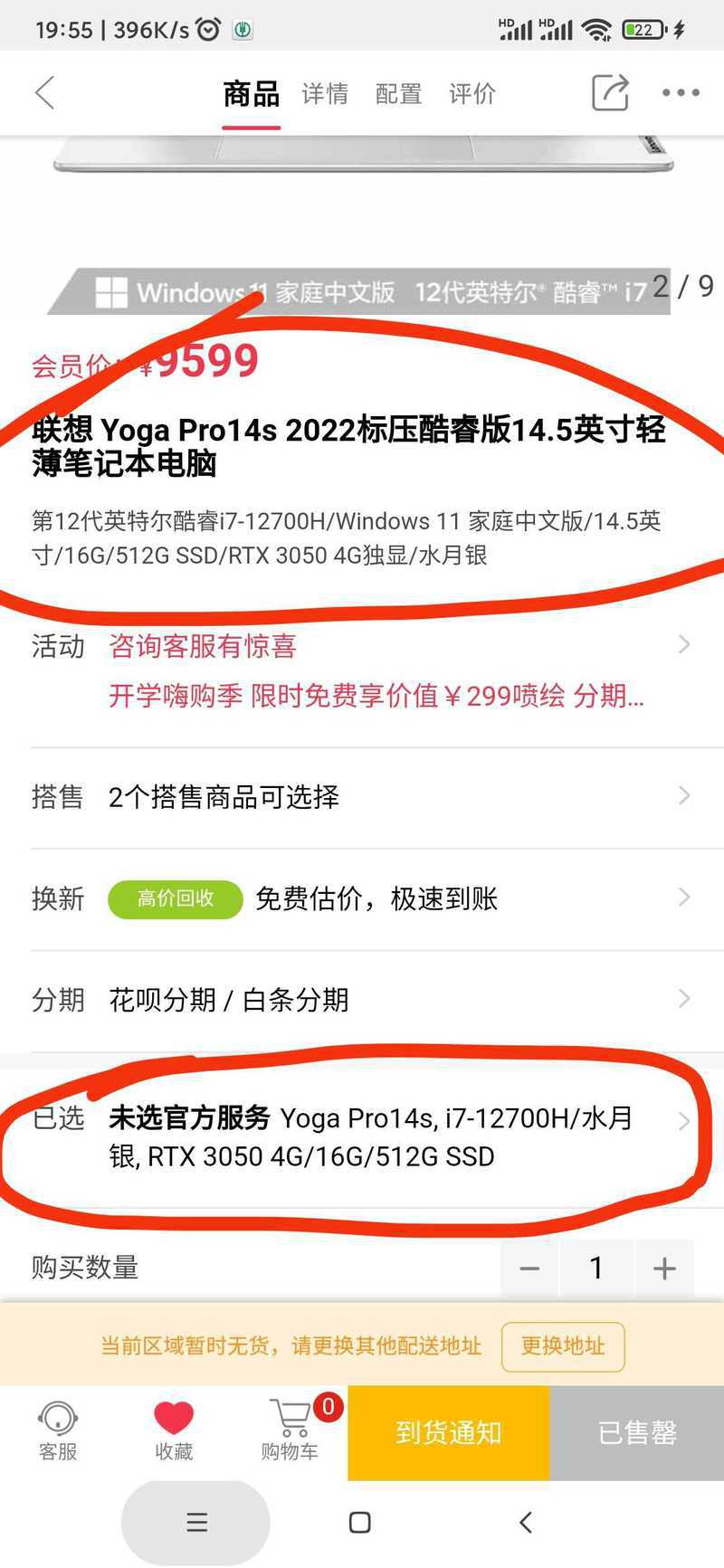Open the 购物车 shopping cart
This screenshot has height=1568, width=724.
coord(290,1431)
